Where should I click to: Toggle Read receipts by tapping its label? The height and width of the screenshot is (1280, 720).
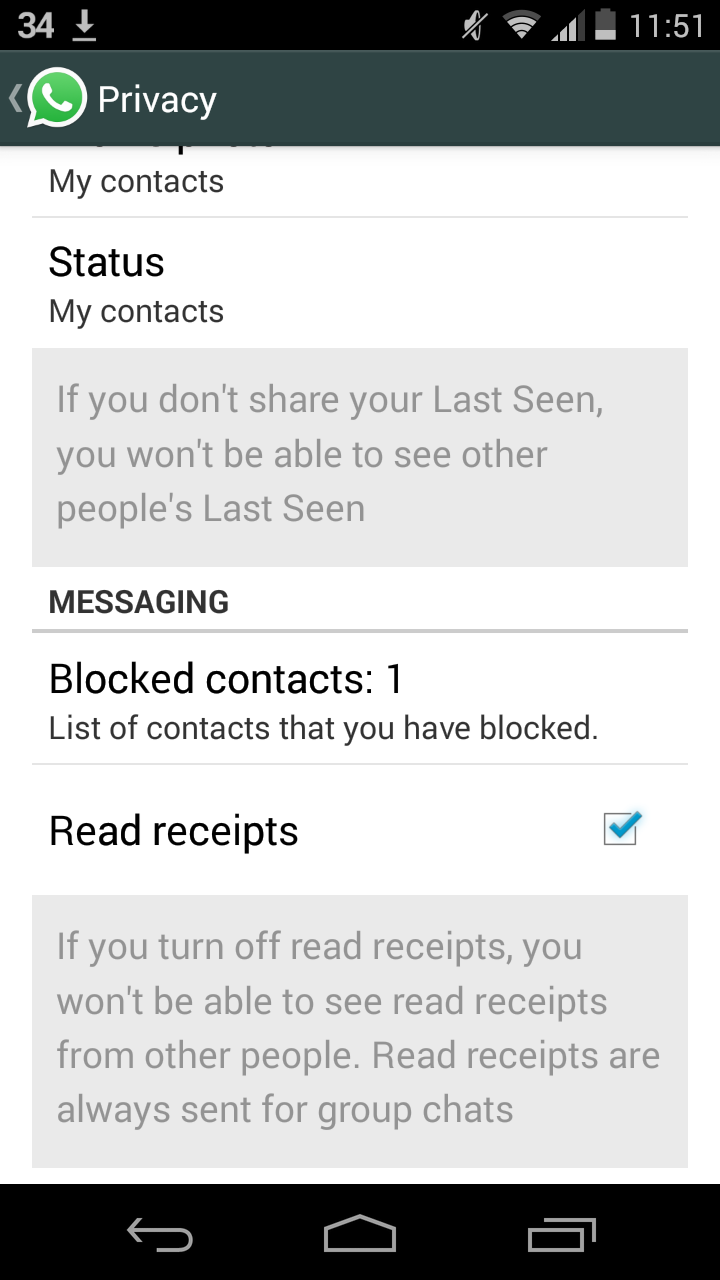[x=173, y=830]
